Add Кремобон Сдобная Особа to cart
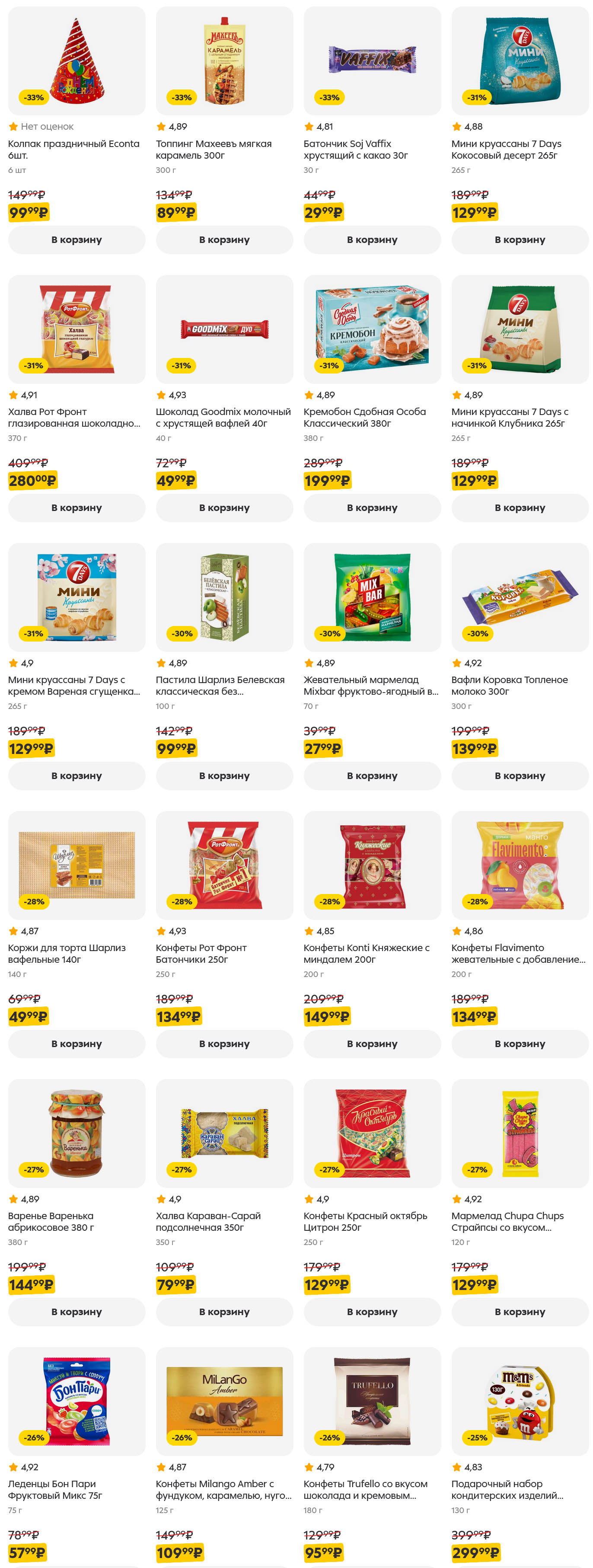The width and height of the screenshot is (593, 1568). 372,508
